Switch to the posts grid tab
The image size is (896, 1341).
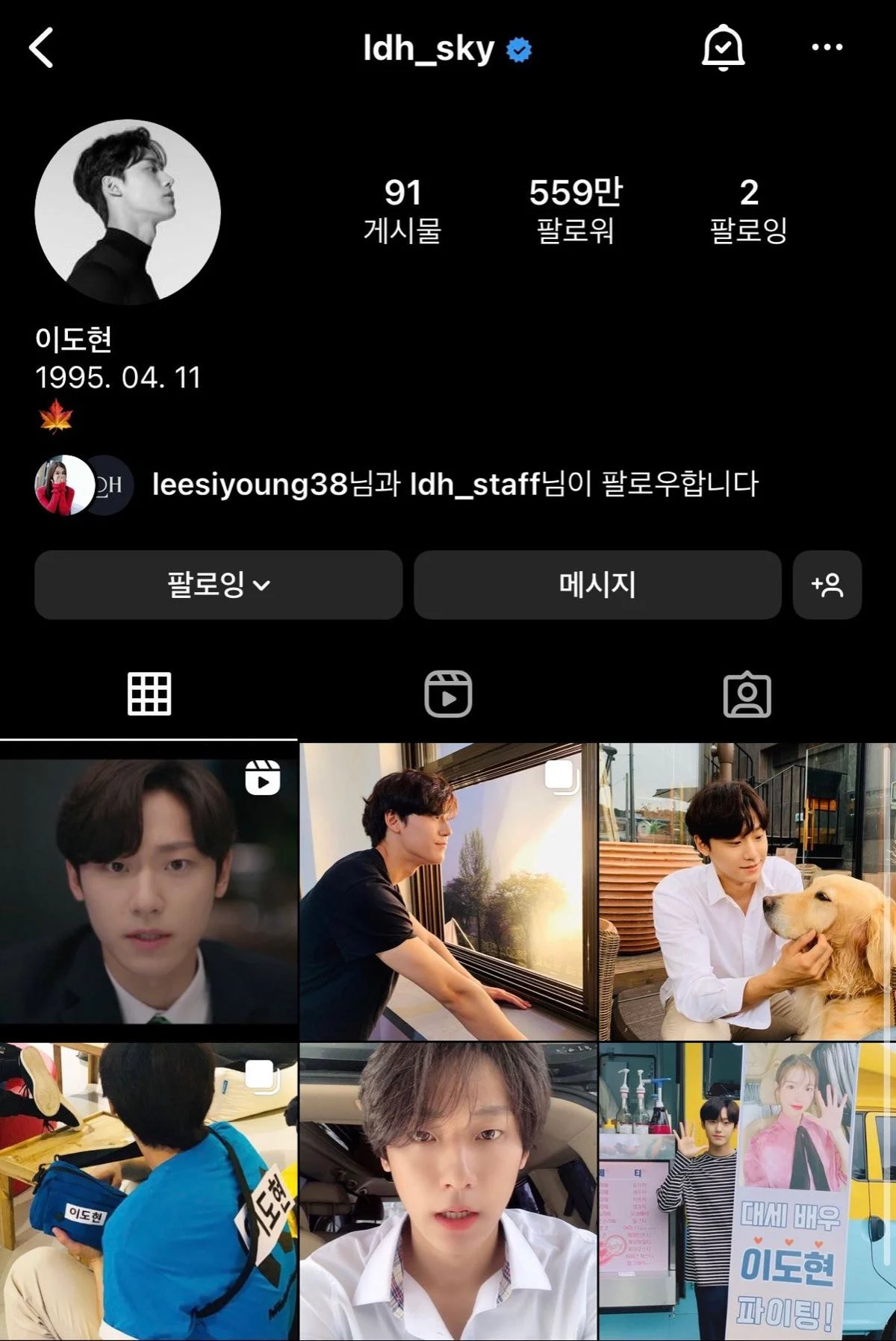(x=149, y=694)
